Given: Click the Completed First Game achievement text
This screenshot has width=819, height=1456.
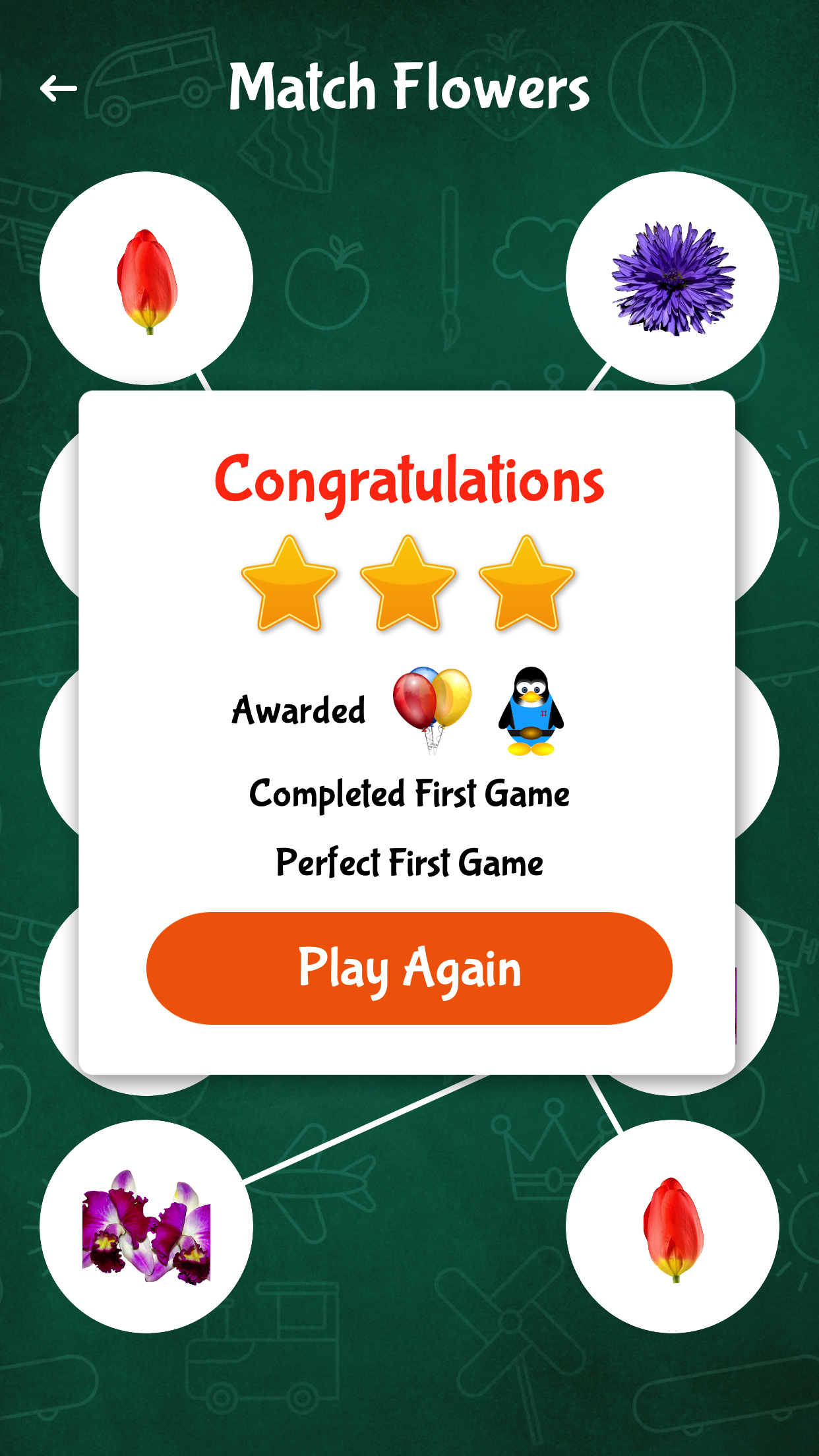Looking at the screenshot, I should pyautogui.click(x=409, y=795).
